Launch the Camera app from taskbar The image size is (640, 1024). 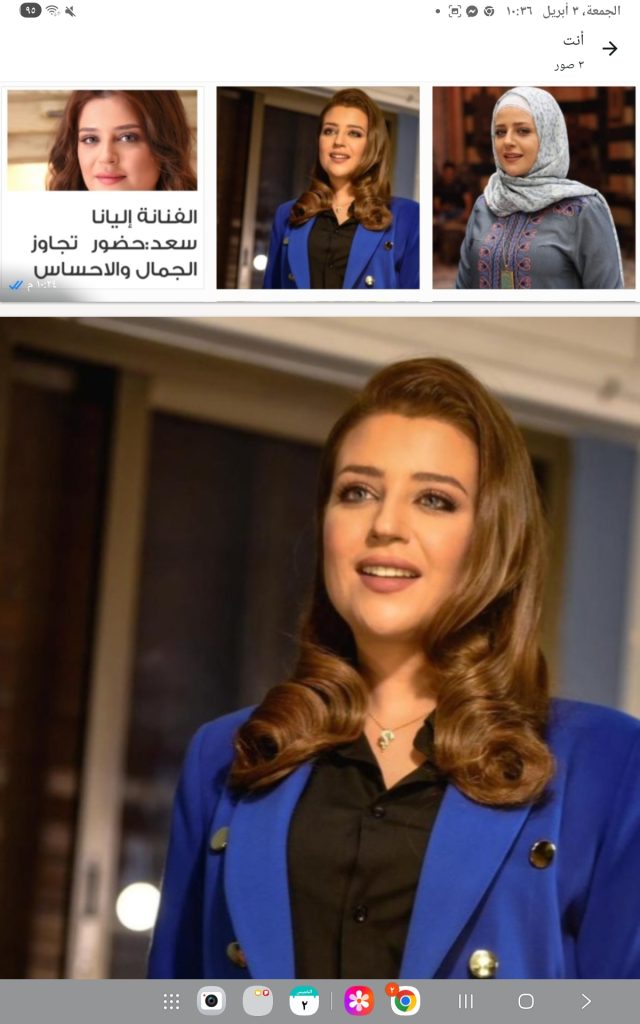point(211,1001)
